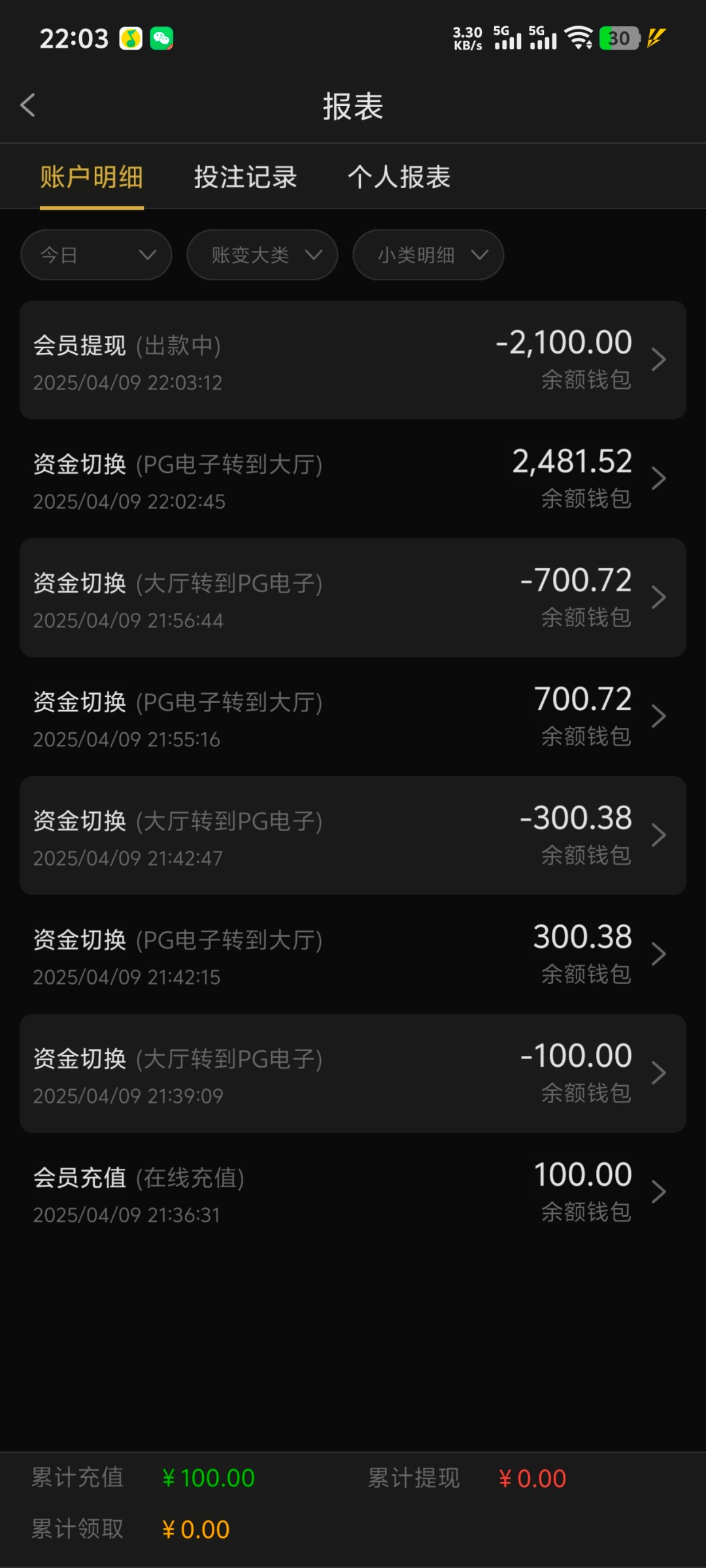Switch to the 投注记录 tab
Image resolution: width=706 pixels, height=1568 pixels.
245,177
